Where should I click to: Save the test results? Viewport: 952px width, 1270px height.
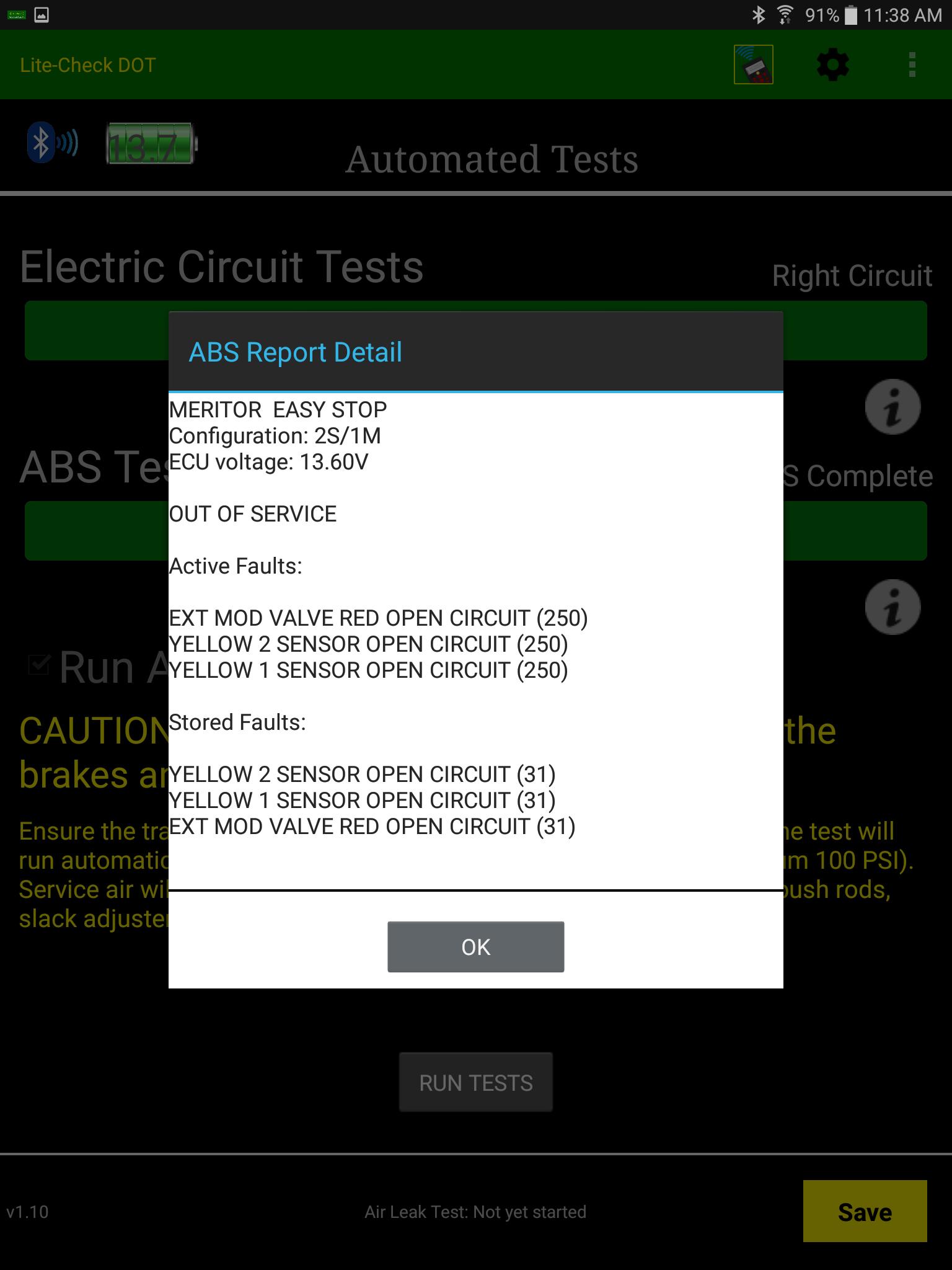[x=864, y=1211]
